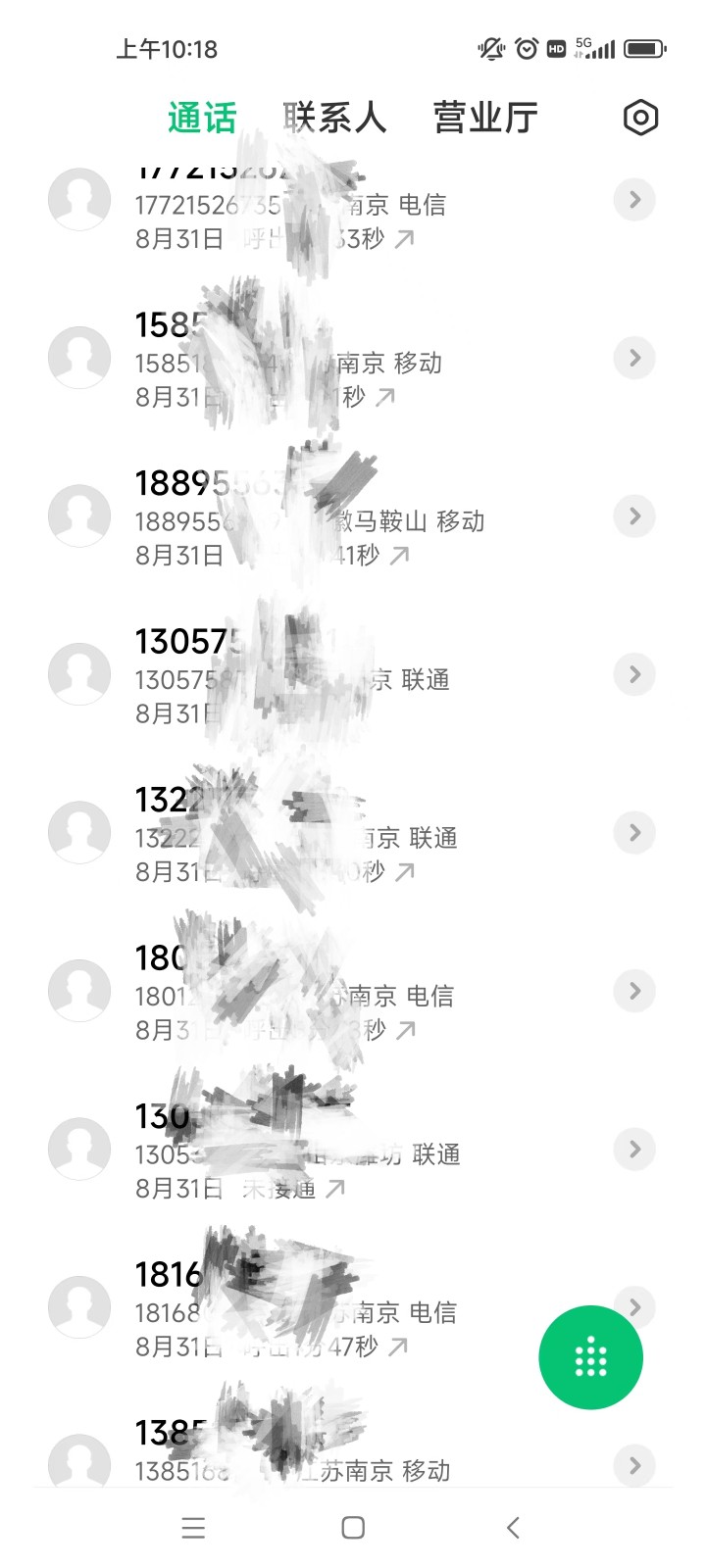Switch to the 联系人 tab
Screen dimensions: 706x1568
(334, 118)
